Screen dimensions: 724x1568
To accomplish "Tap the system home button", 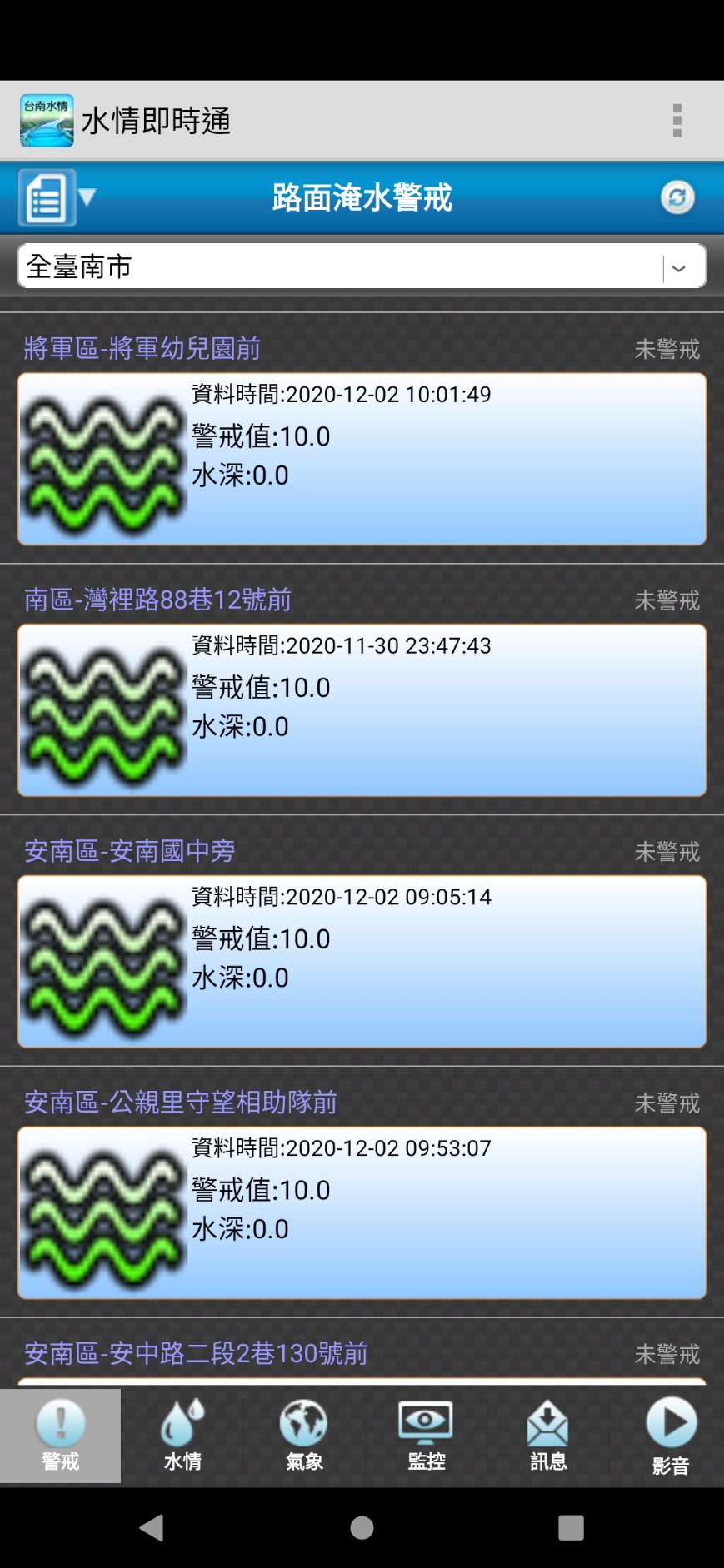I will point(362,1527).
